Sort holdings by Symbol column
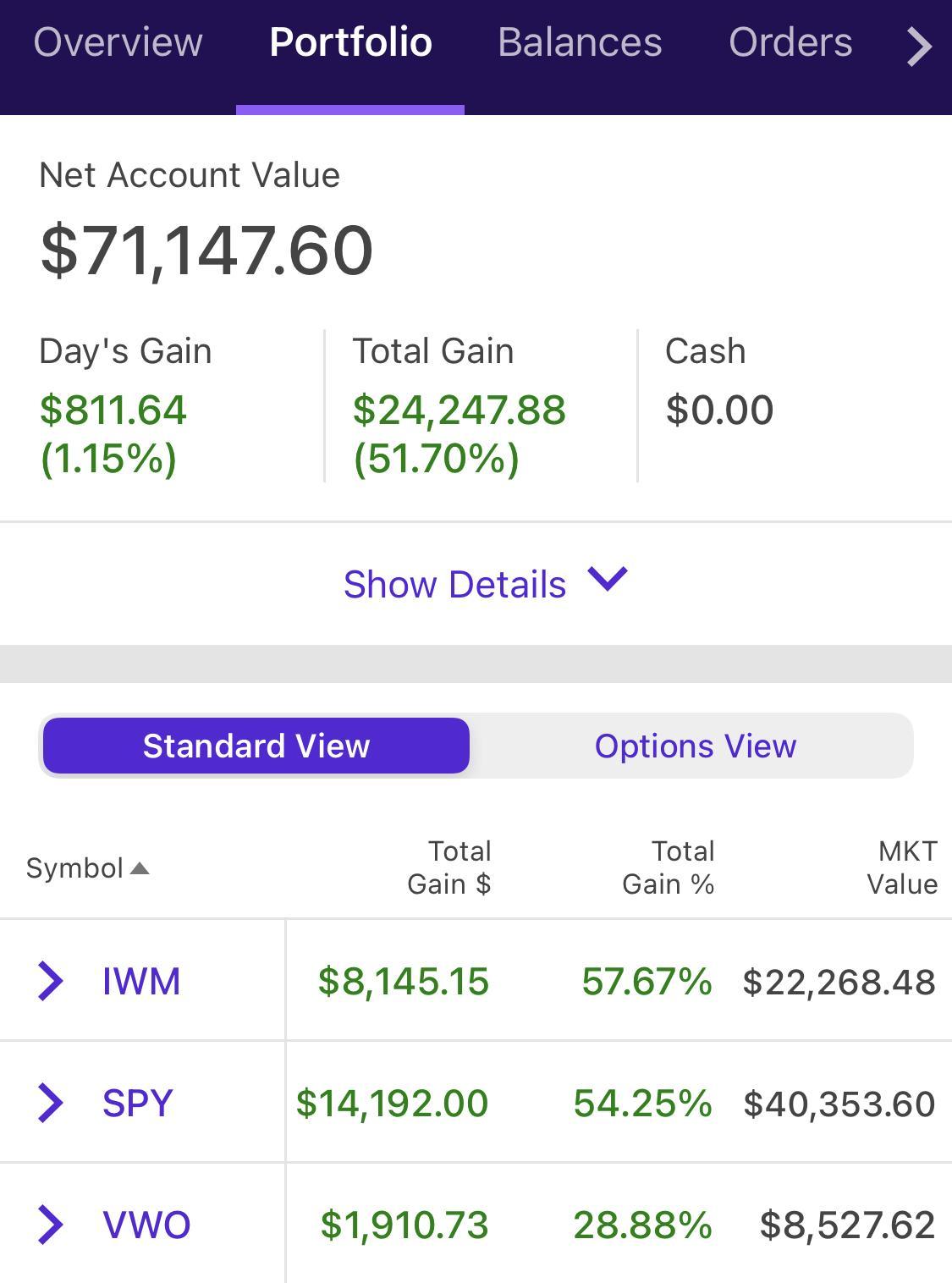952x1283 pixels. pyautogui.click(x=87, y=868)
